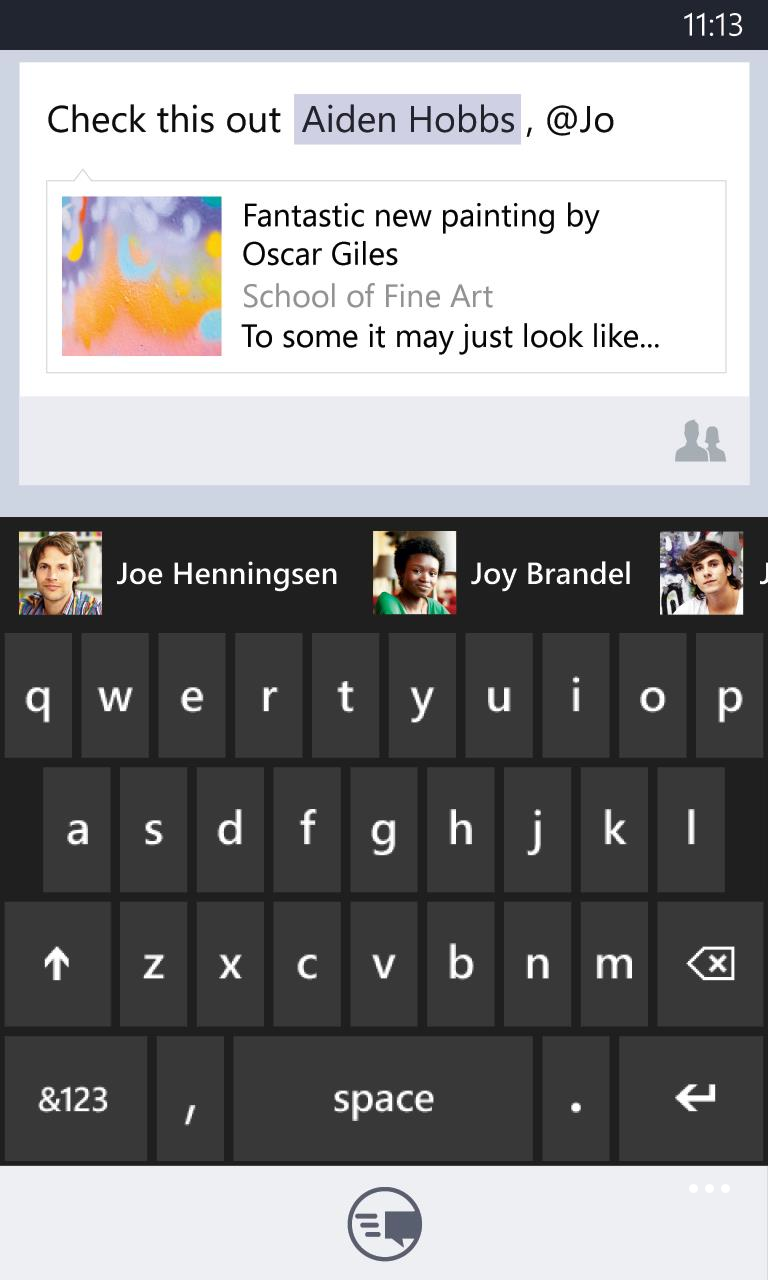Select Joe Henningsen from mention suggestions
The height and width of the screenshot is (1280, 768).
(x=178, y=573)
